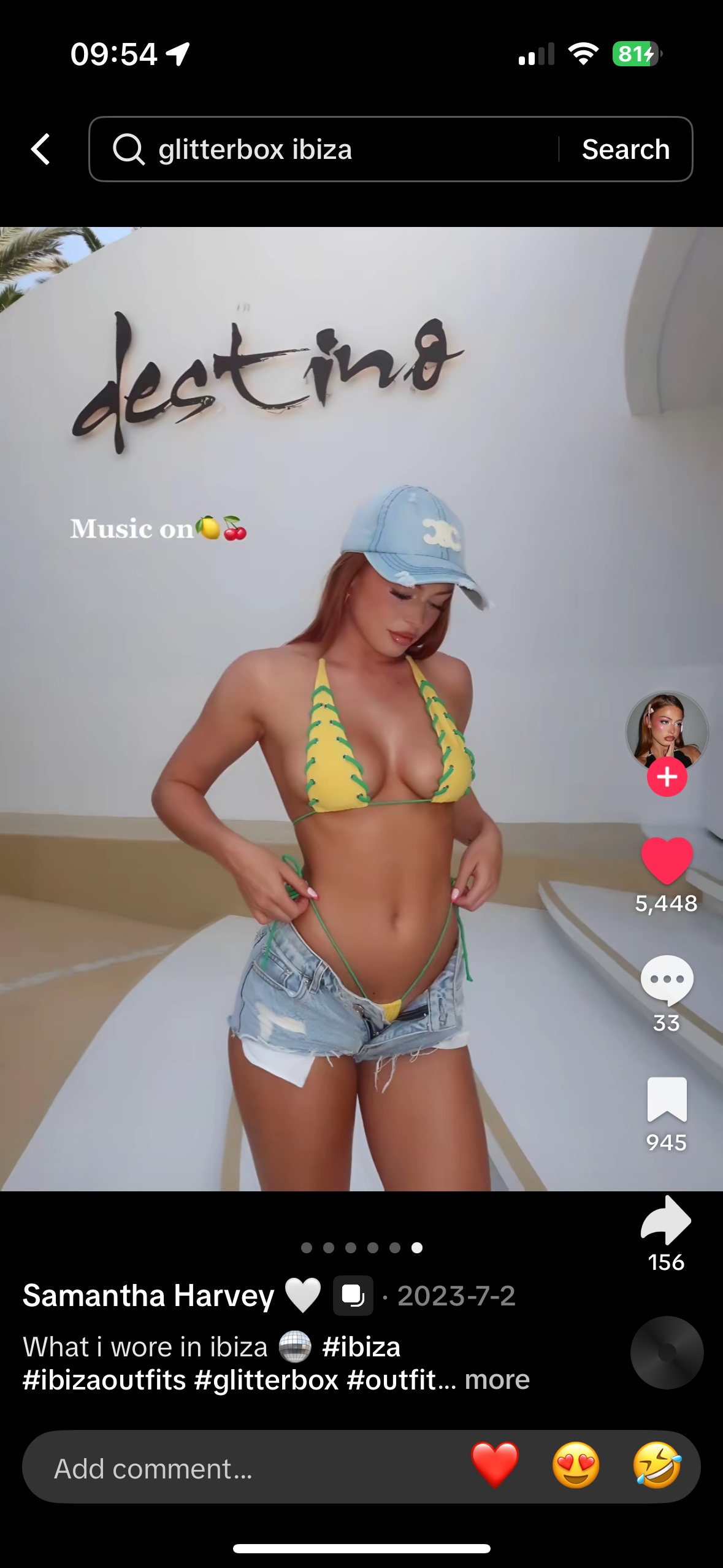This screenshot has height=1568, width=723.
Task: Expand the caption with 'more'
Action: [497, 1380]
